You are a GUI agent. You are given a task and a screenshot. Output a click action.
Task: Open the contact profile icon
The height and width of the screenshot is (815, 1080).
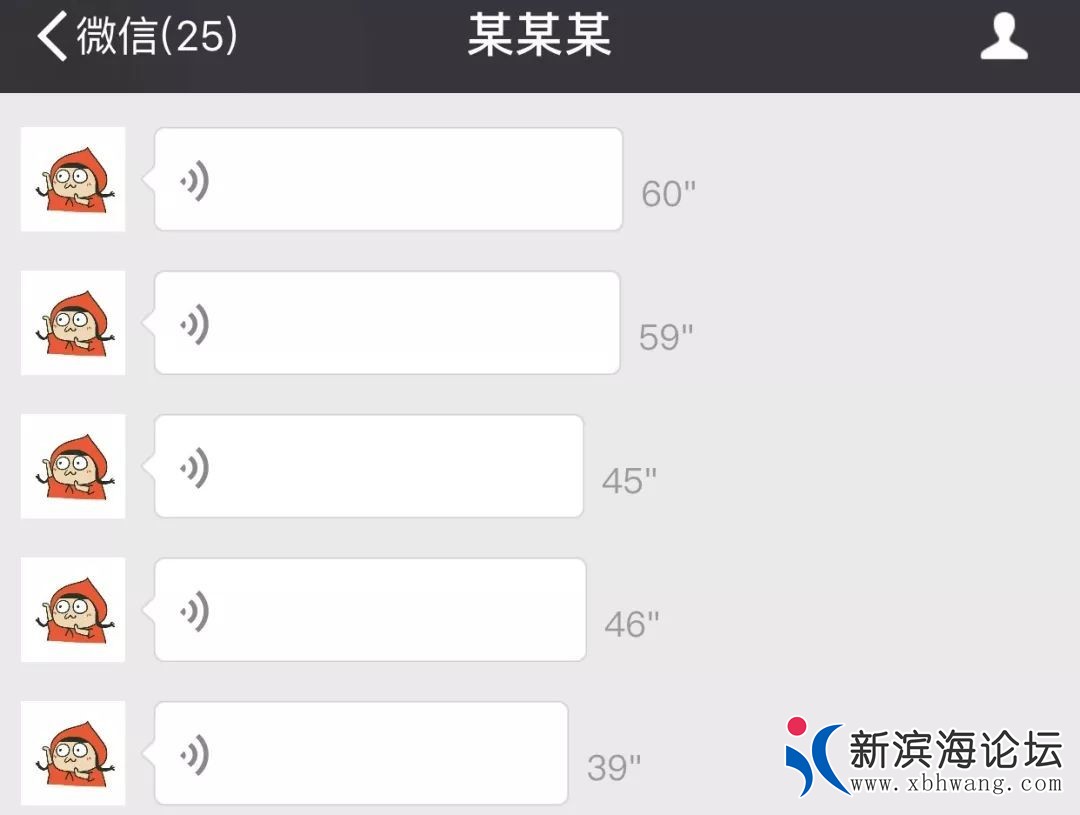pyautogui.click(x=1004, y=38)
